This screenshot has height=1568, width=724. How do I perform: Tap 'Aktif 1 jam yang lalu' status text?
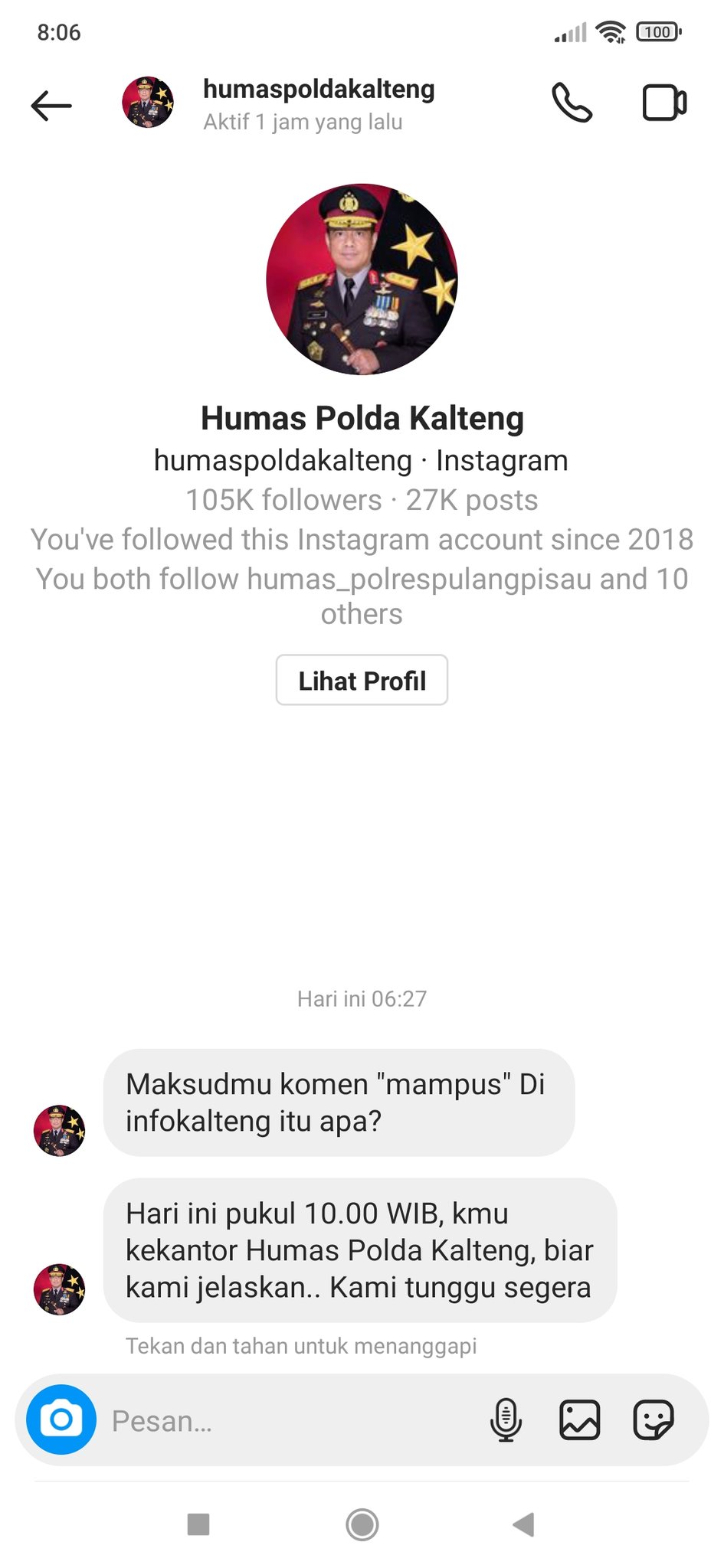(x=303, y=121)
